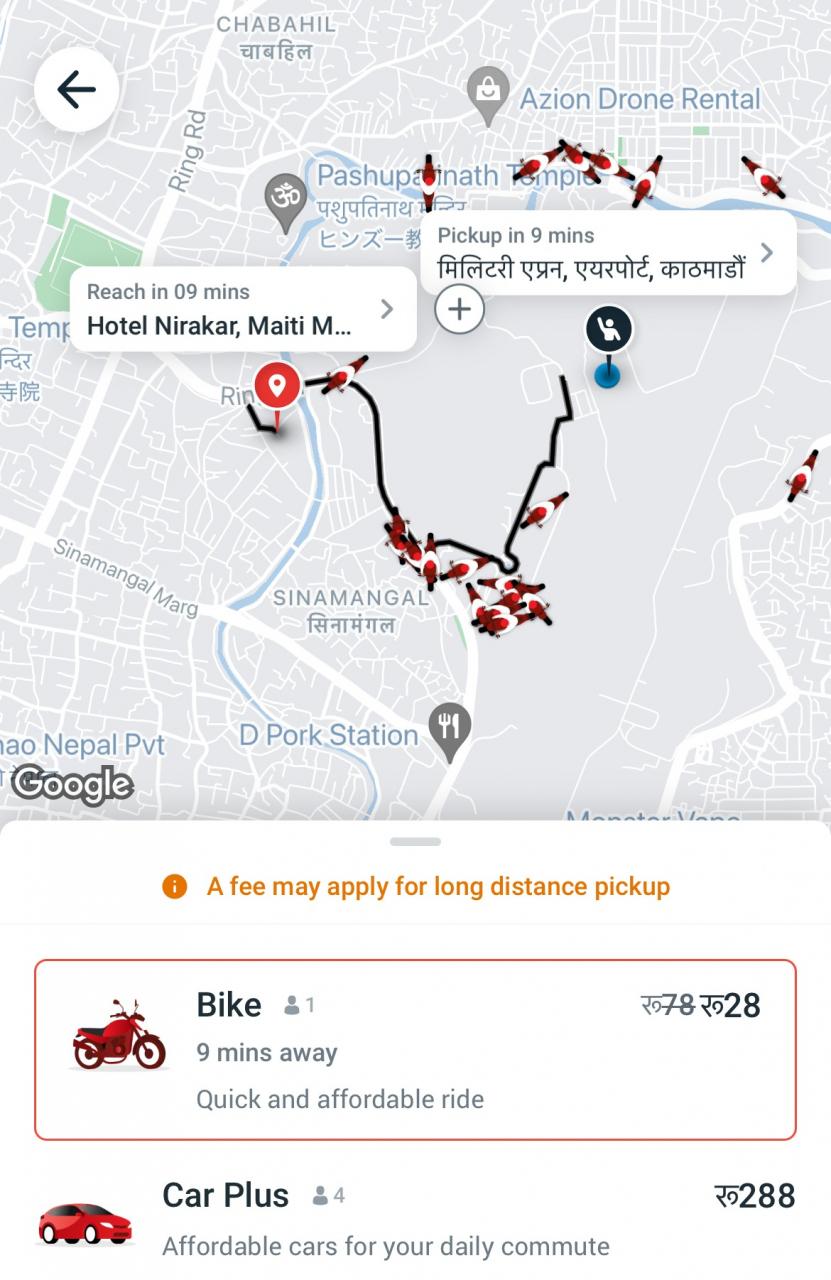Select the Bike ride option
This screenshot has width=831, height=1280.
click(x=415, y=1050)
